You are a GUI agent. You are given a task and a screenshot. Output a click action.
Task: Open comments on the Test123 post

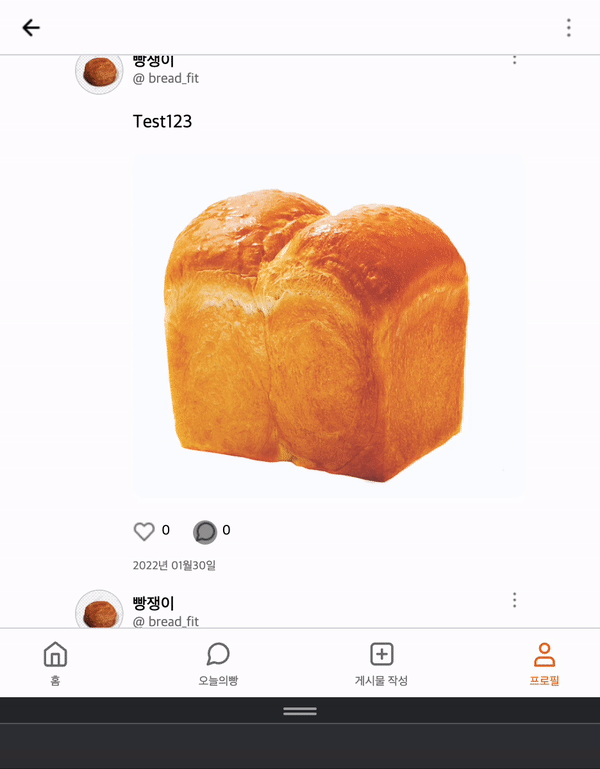click(205, 532)
